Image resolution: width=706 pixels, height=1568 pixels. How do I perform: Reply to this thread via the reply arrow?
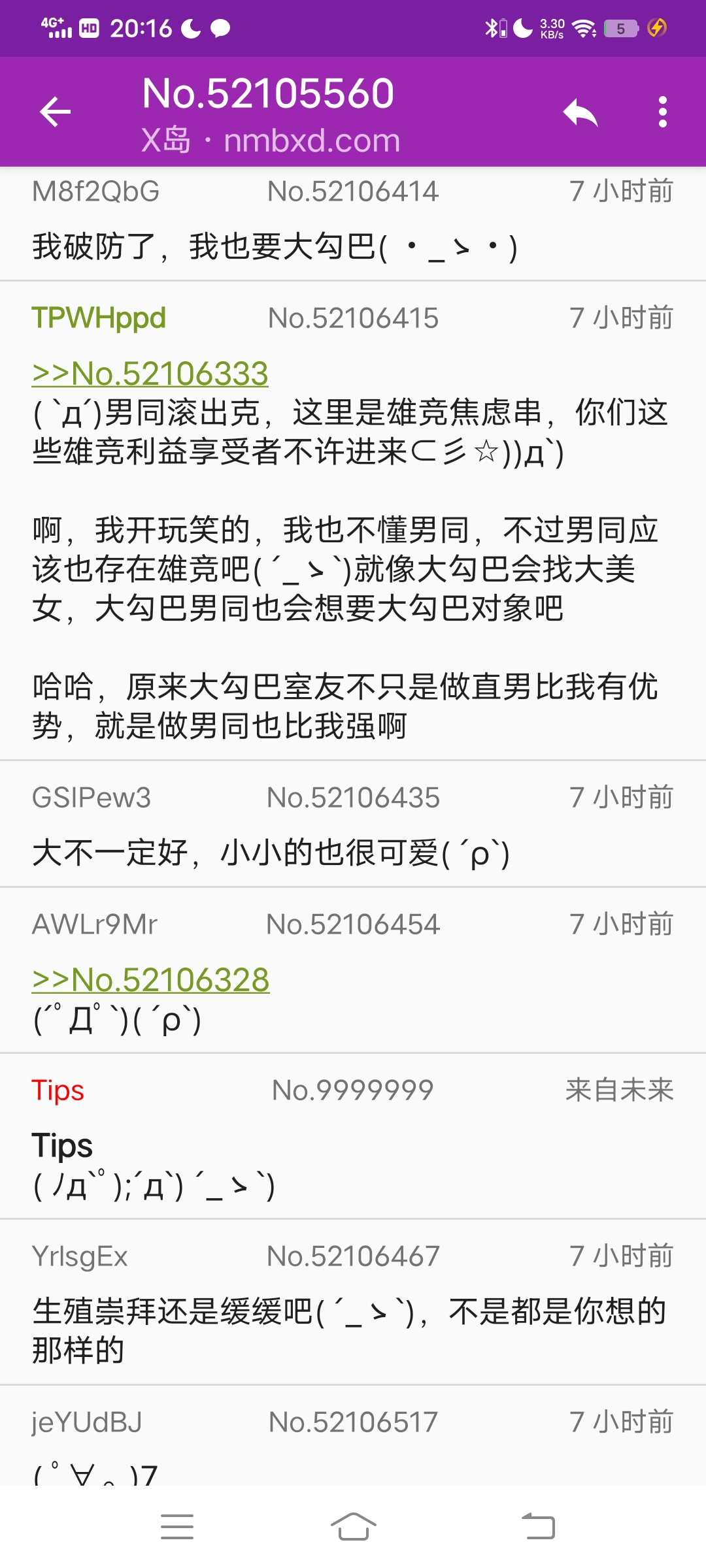click(580, 113)
